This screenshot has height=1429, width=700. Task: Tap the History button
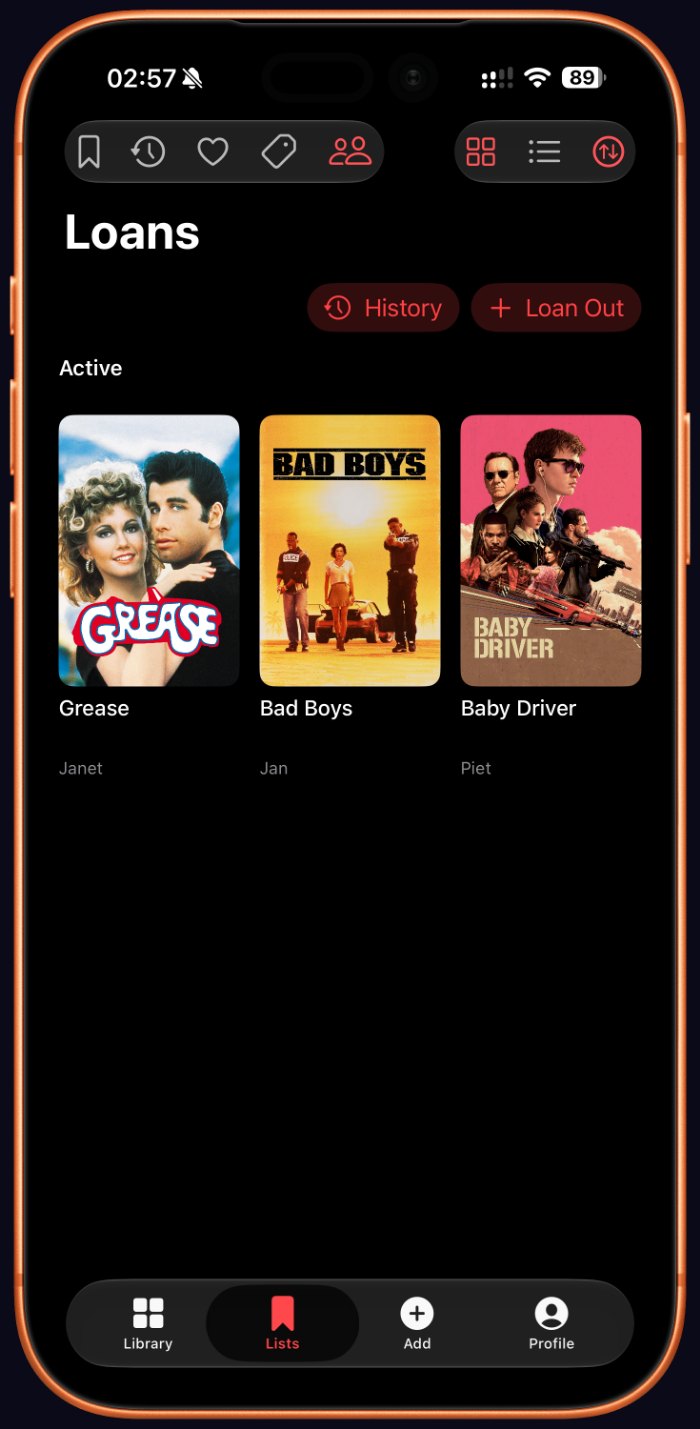tap(383, 308)
